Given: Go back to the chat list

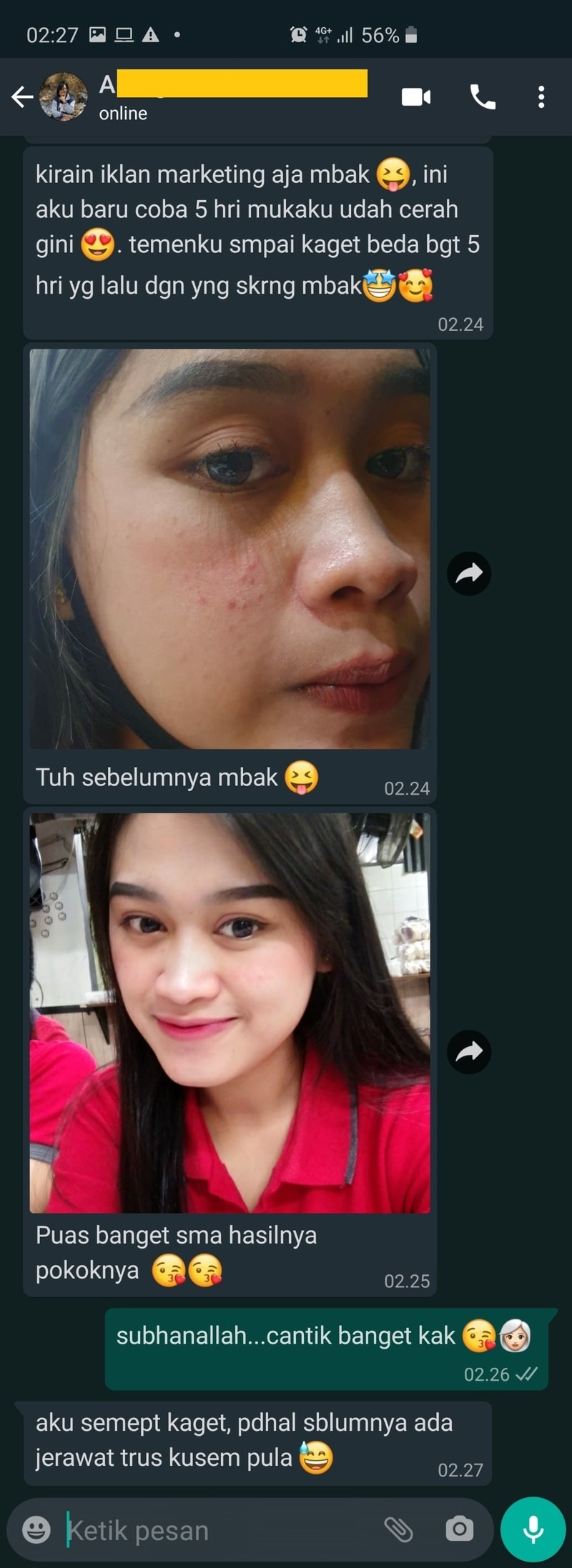Looking at the screenshot, I should pos(21,96).
